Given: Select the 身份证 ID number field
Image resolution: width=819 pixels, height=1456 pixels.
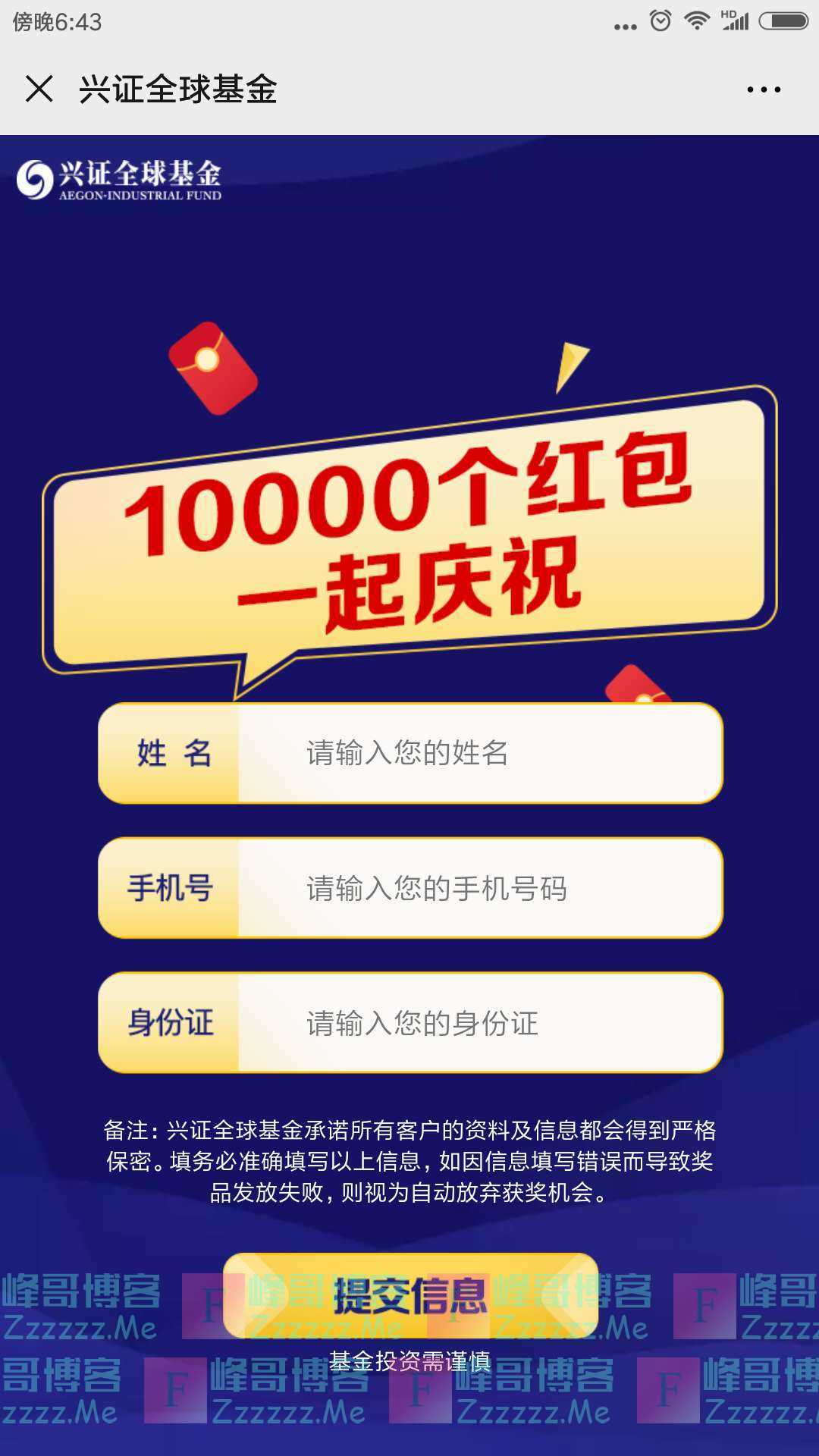Looking at the screenshot, I should pos(478,1023).
